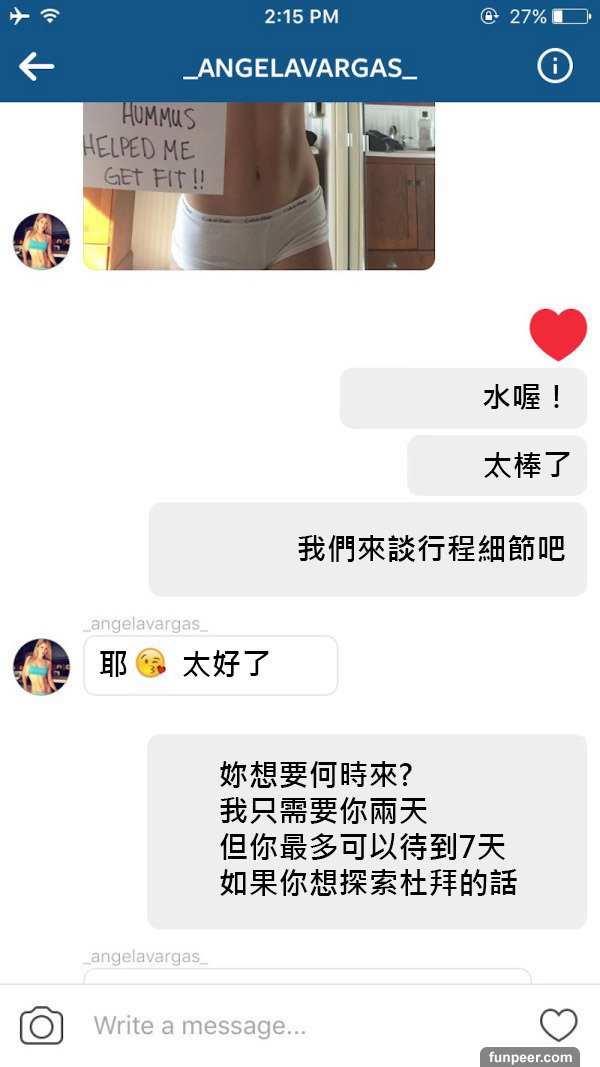Open the shared hummus photo
The height and width of the screenshot is (1067, 600).
[x=258, y=185]
